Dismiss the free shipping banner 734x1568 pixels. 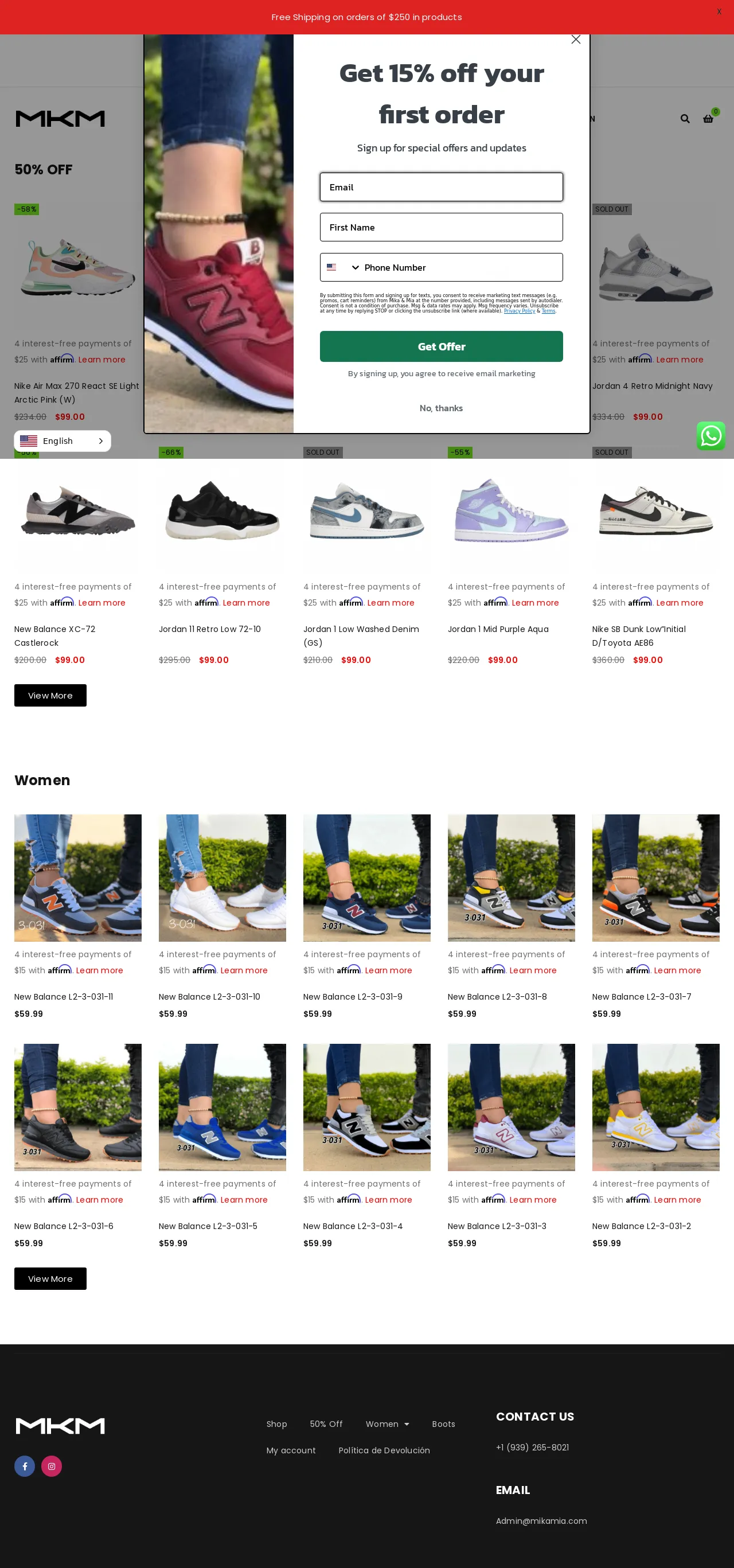coord(718,11)
